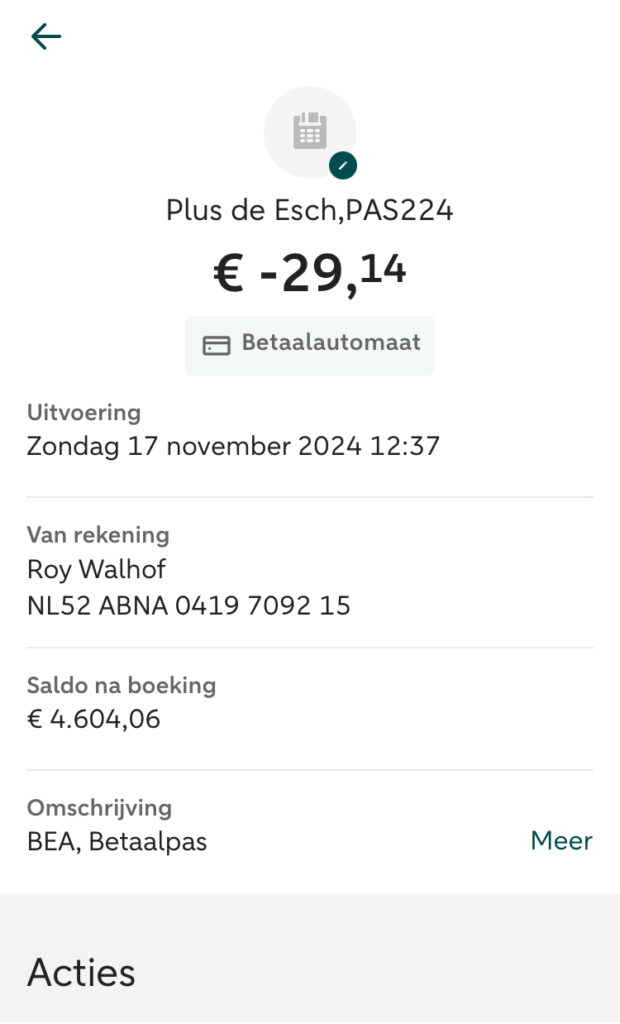Tap the Betaalautomaat chip
Viewport: 620px width, 1024px height.
coord(310,344)
